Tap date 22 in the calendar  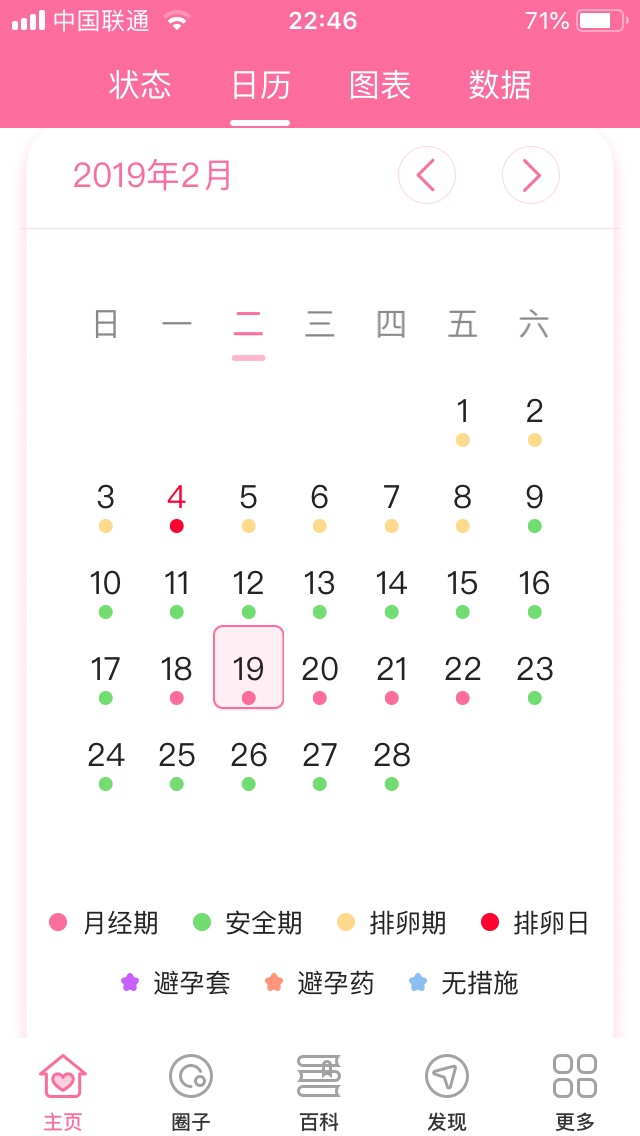[x=462, y=676]
